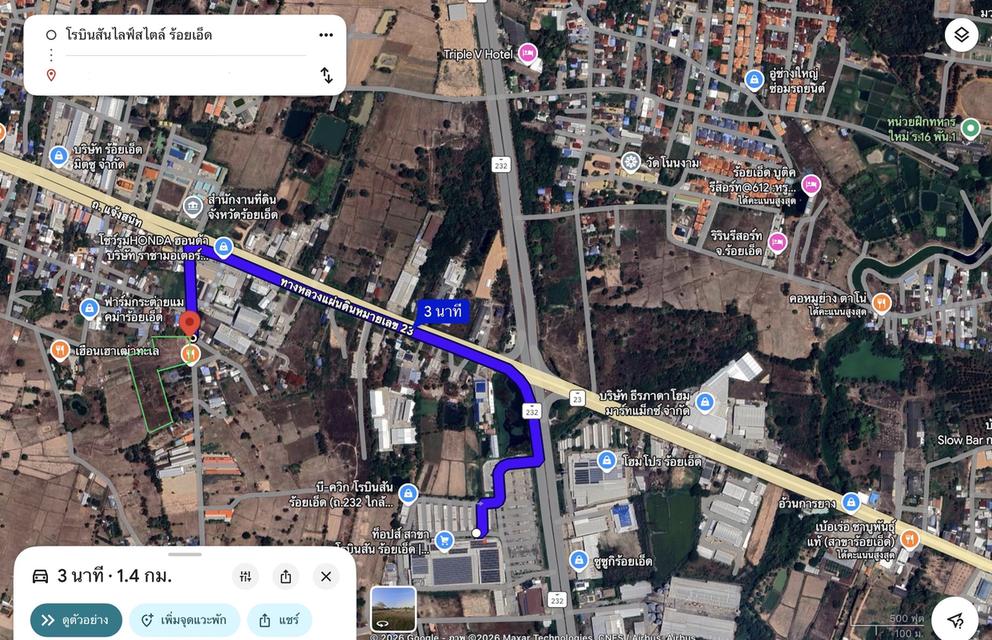
Task: Tap the share icon beside route options
Action: 286,576
